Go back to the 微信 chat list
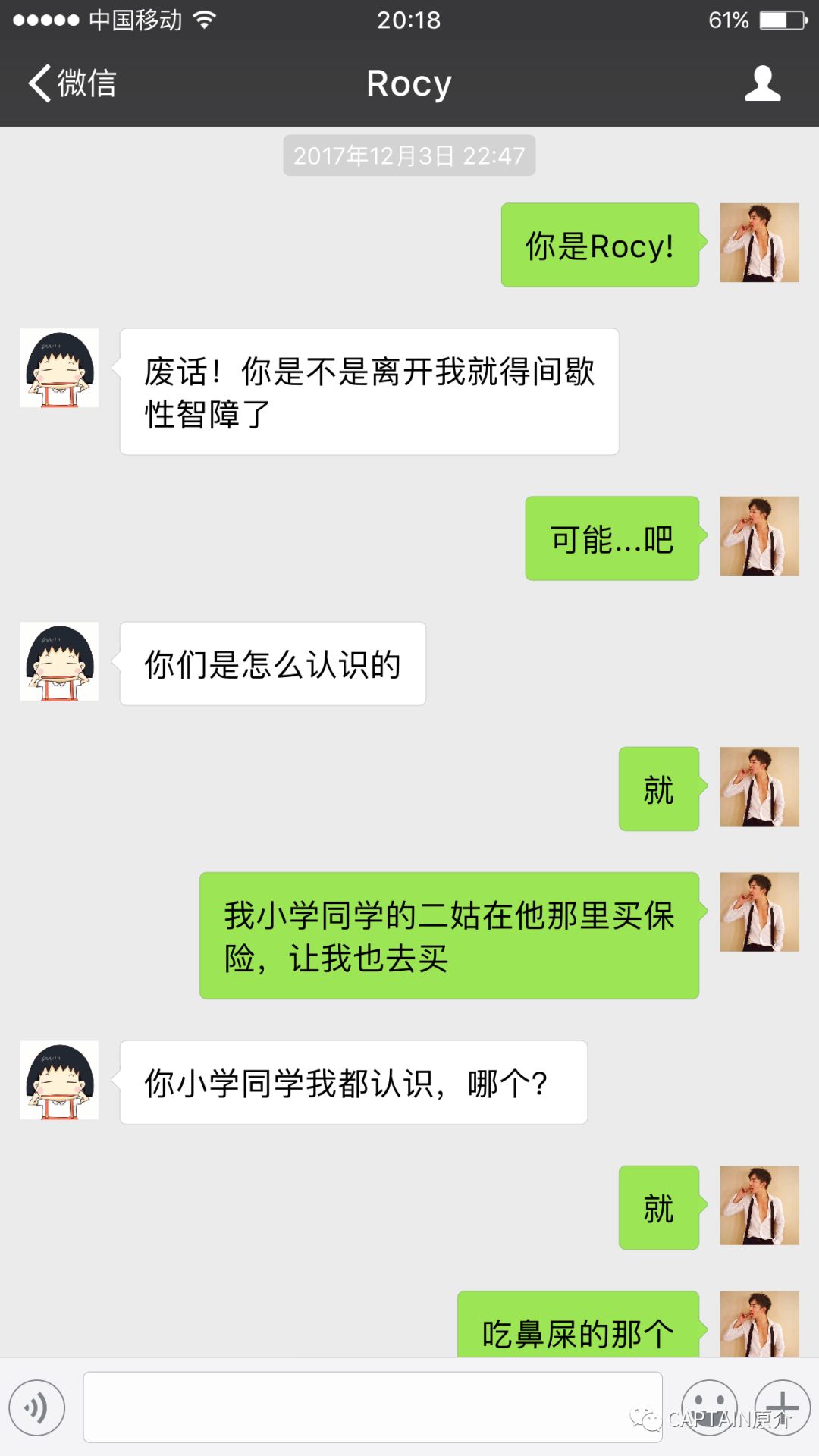 (x=72, y=83)
